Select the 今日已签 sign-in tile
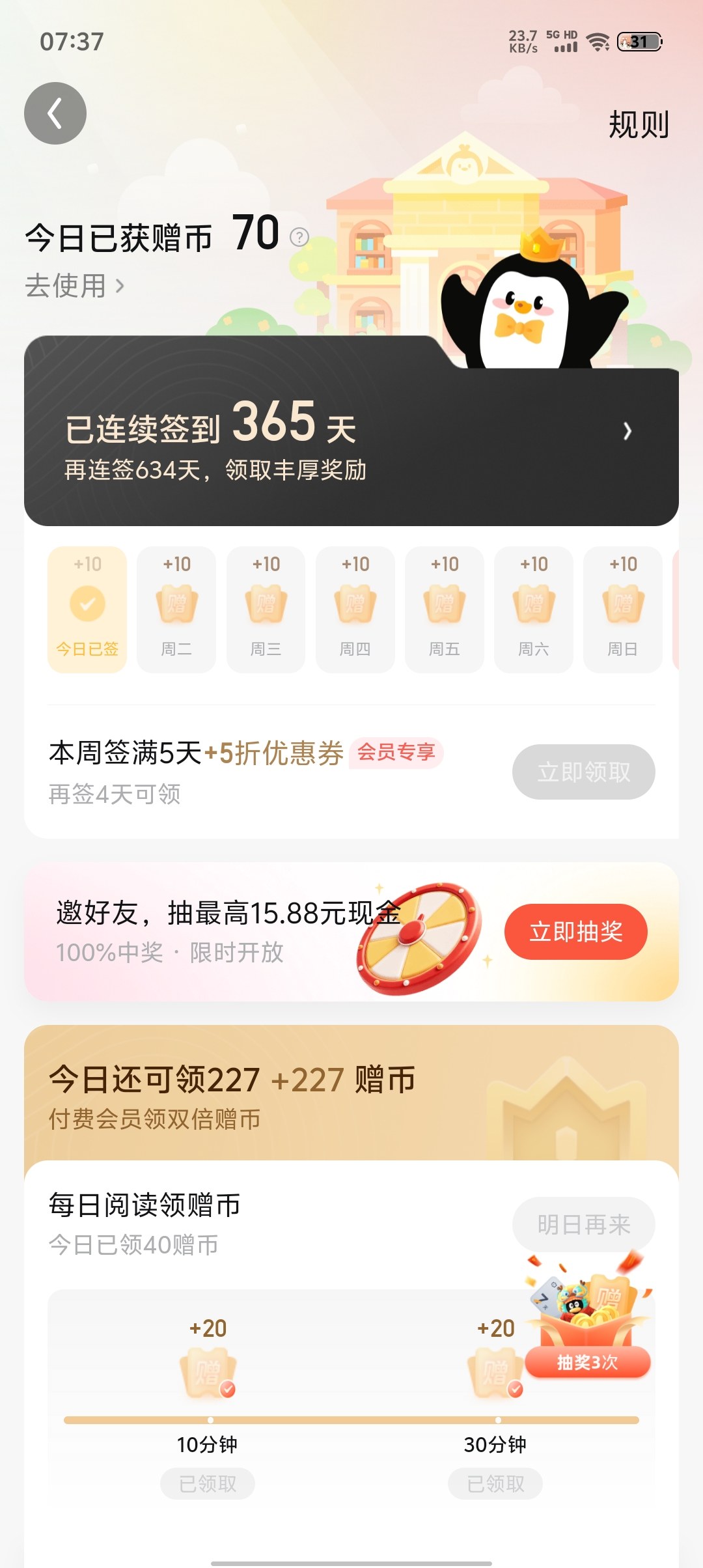 point(87,609)
